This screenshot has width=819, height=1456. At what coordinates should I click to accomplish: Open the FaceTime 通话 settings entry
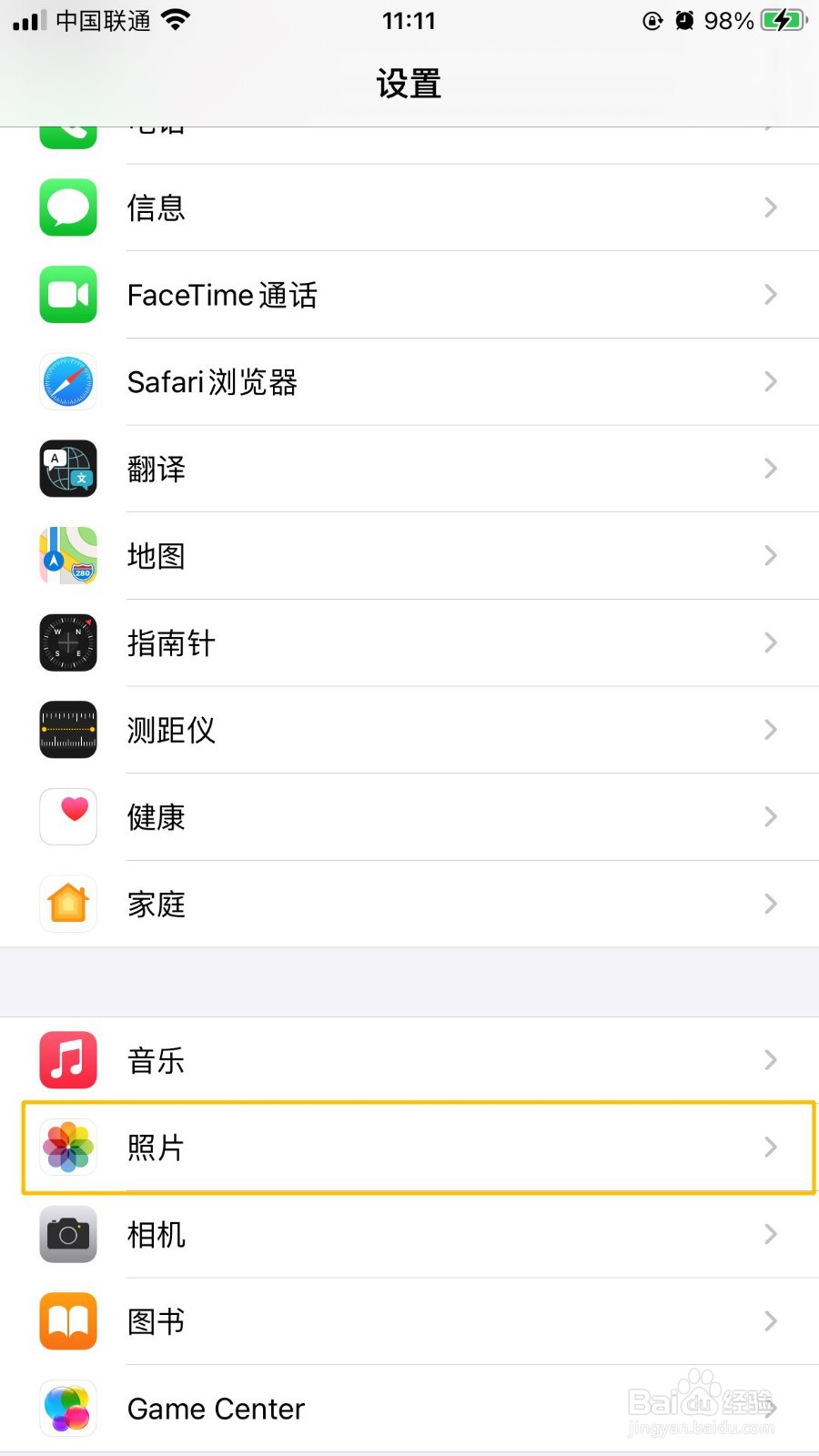(x=409, y=295)
